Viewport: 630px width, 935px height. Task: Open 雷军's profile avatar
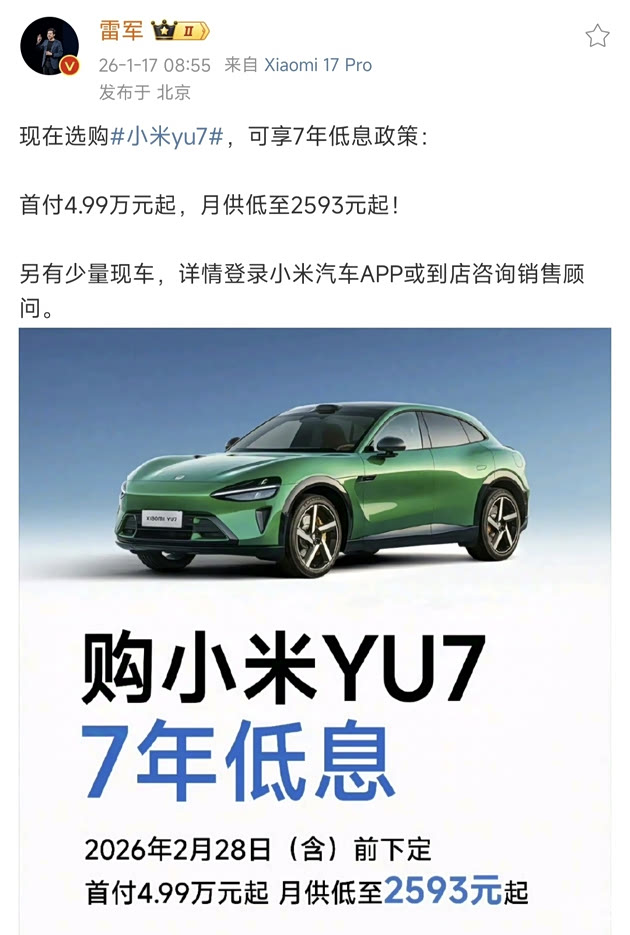pos(49,46)
